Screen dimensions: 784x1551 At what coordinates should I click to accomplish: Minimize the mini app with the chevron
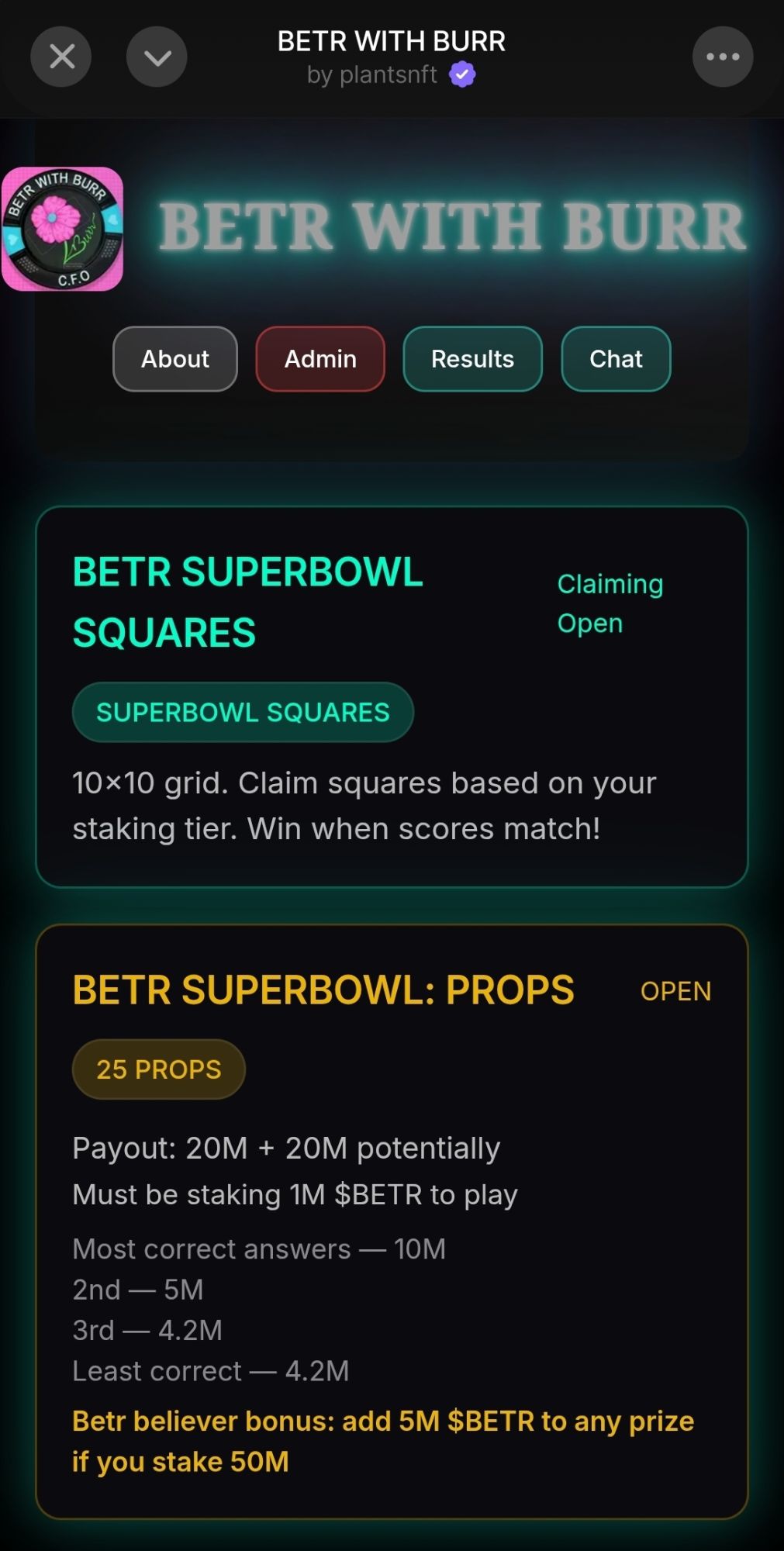tap(157, 57)
